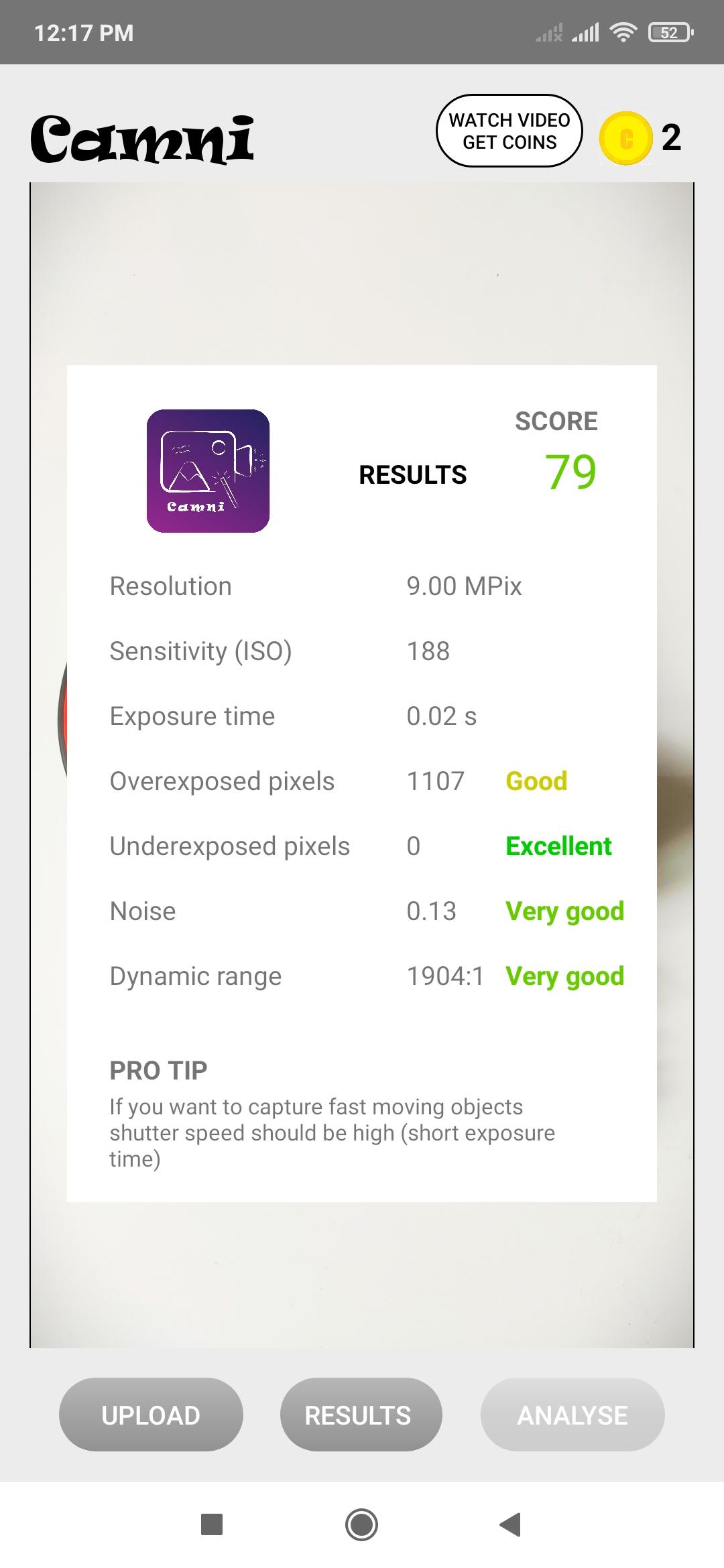Open recent apps

click(x=212, y=1524)
